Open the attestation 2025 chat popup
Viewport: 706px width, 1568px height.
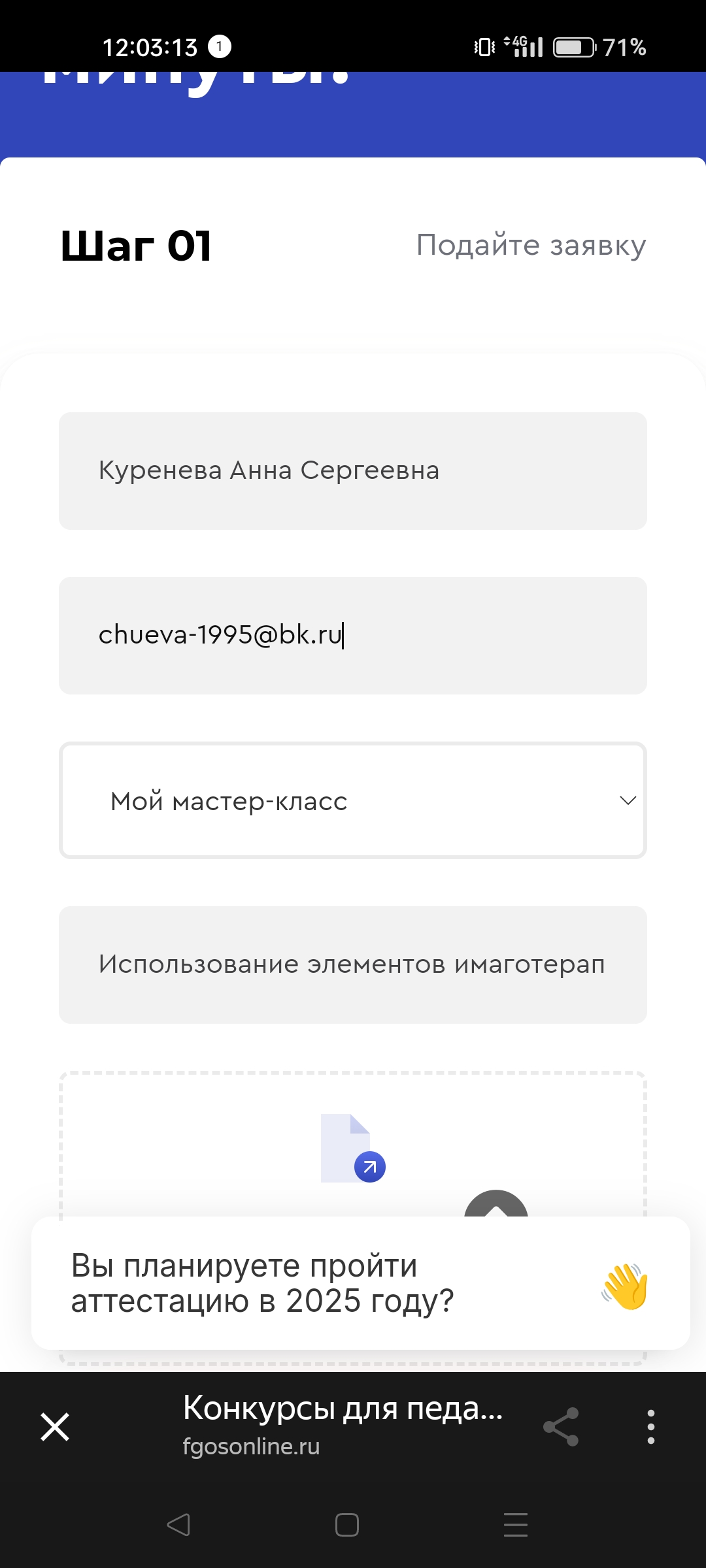pyautogui.click(x=361, y=1283)
